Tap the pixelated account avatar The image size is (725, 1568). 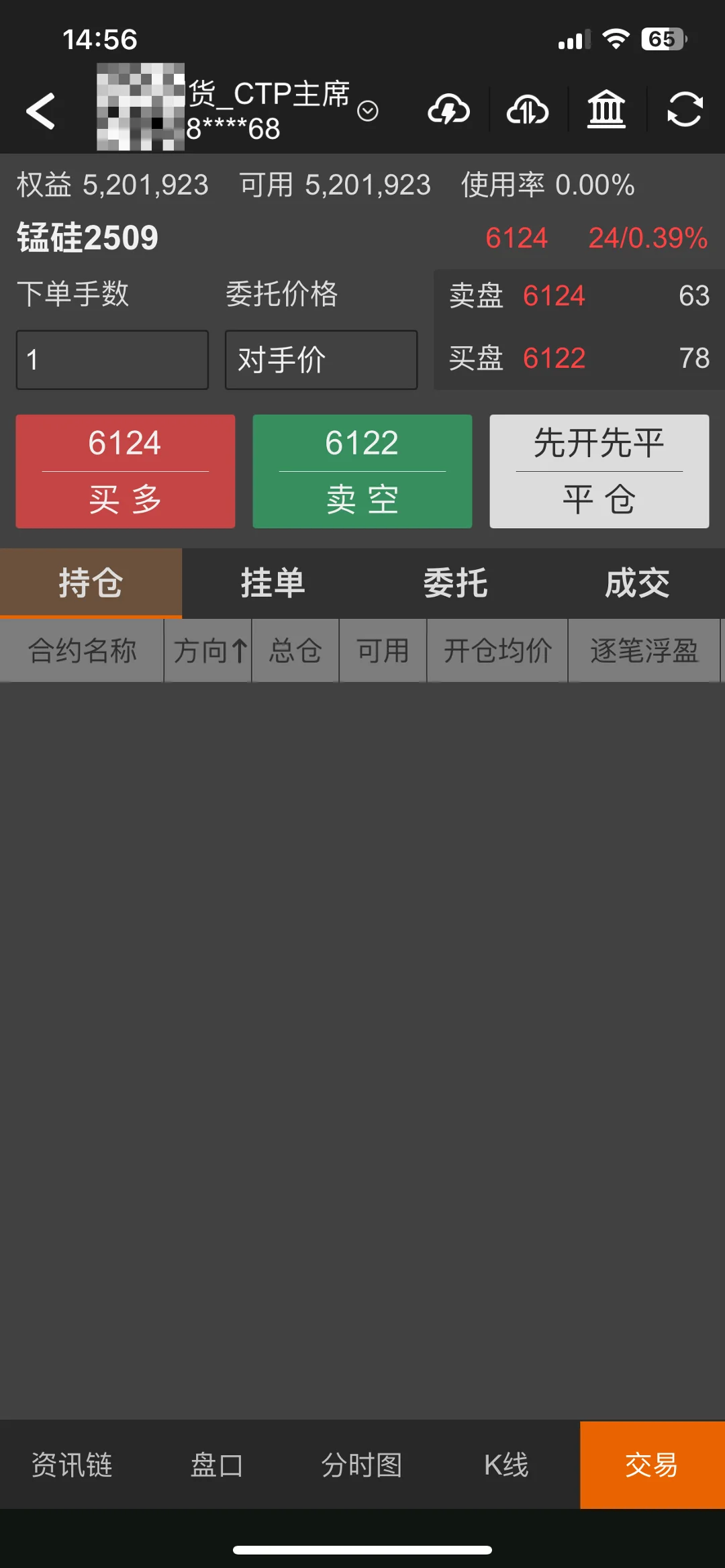(141, 107)
